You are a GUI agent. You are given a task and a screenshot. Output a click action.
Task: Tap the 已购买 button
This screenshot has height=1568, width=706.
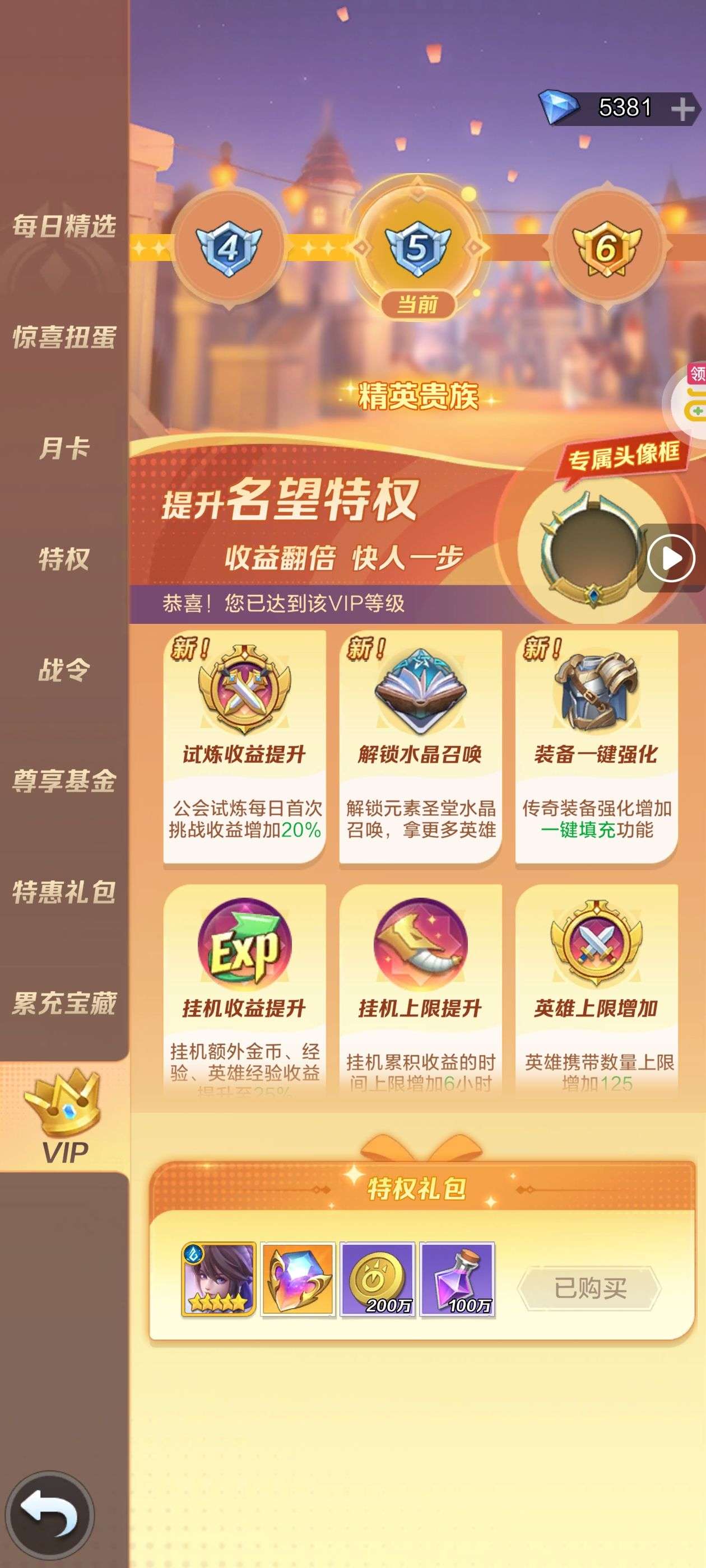[589, 1287]
